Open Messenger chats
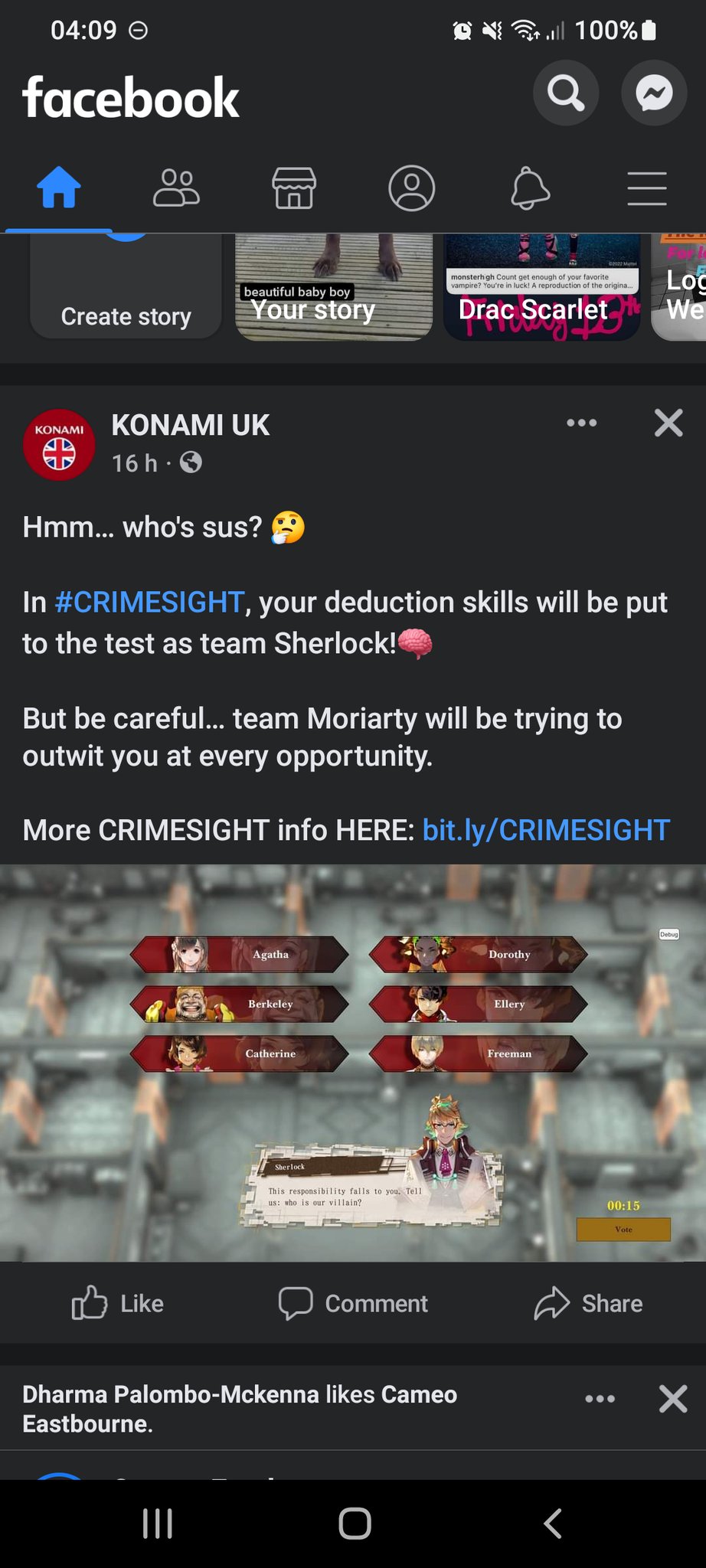 654,93
